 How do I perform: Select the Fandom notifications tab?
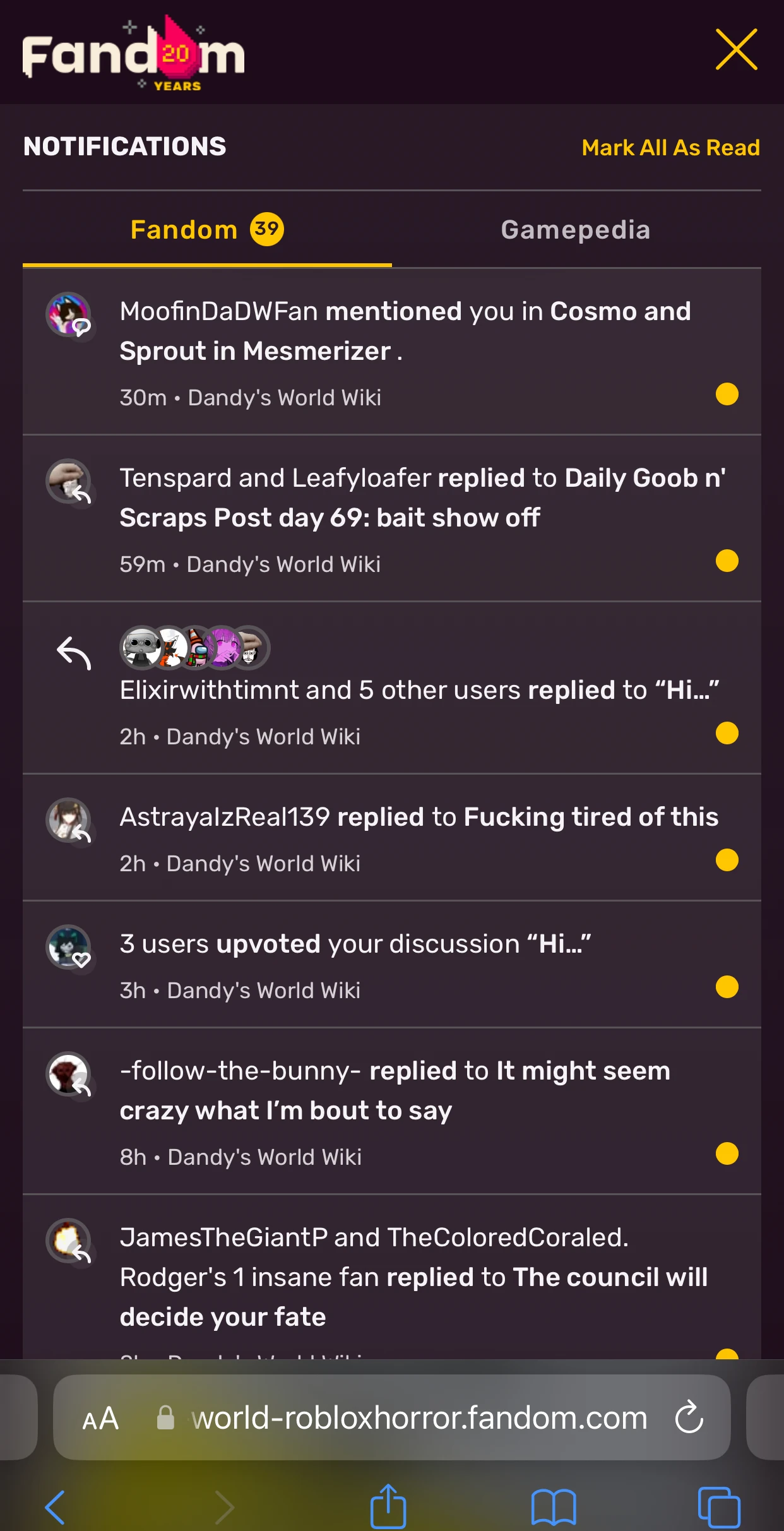(x=206, y=230)
